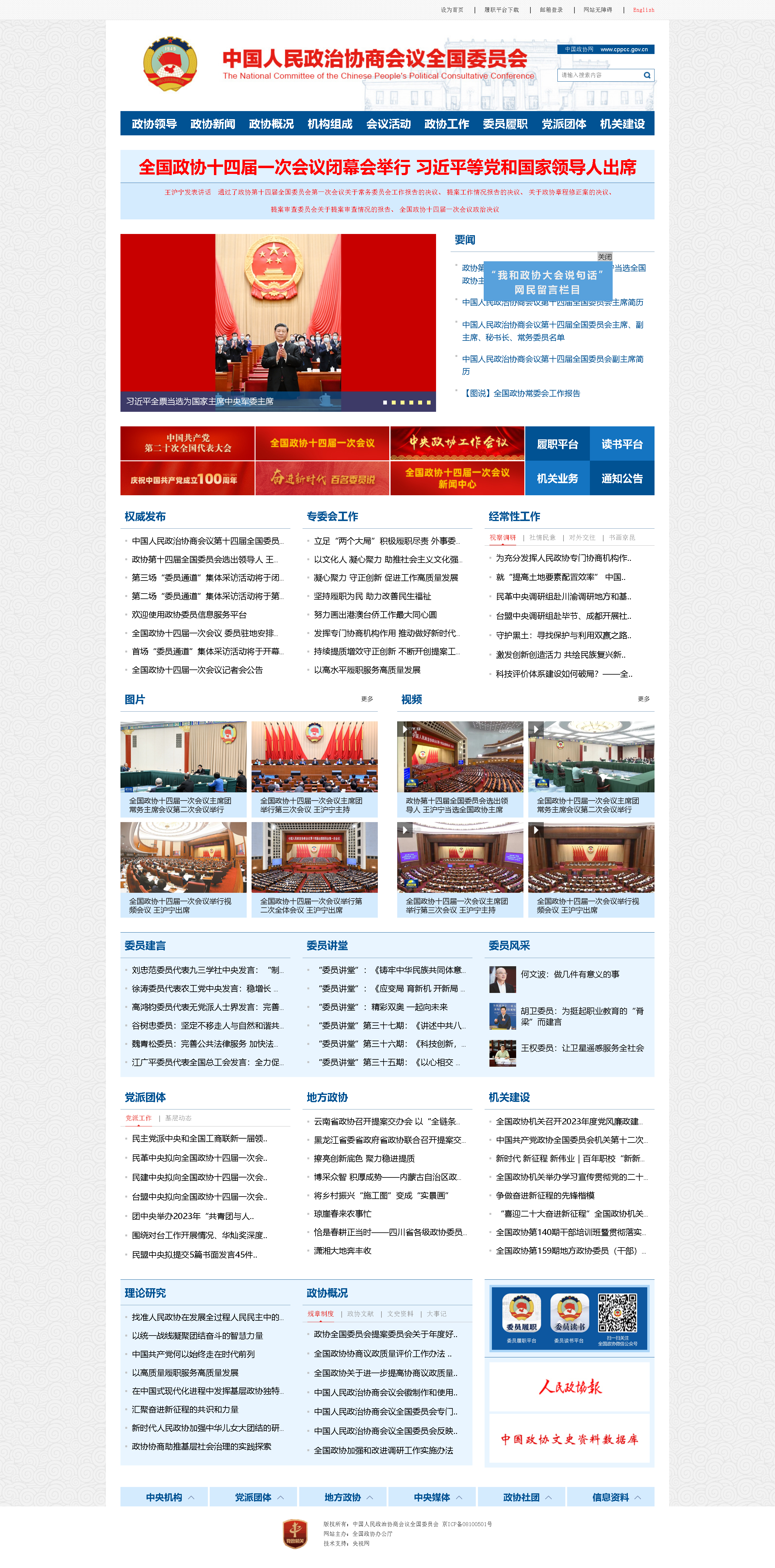Open the English version link
The image size is (775, 1568).
tap(643, 10)
